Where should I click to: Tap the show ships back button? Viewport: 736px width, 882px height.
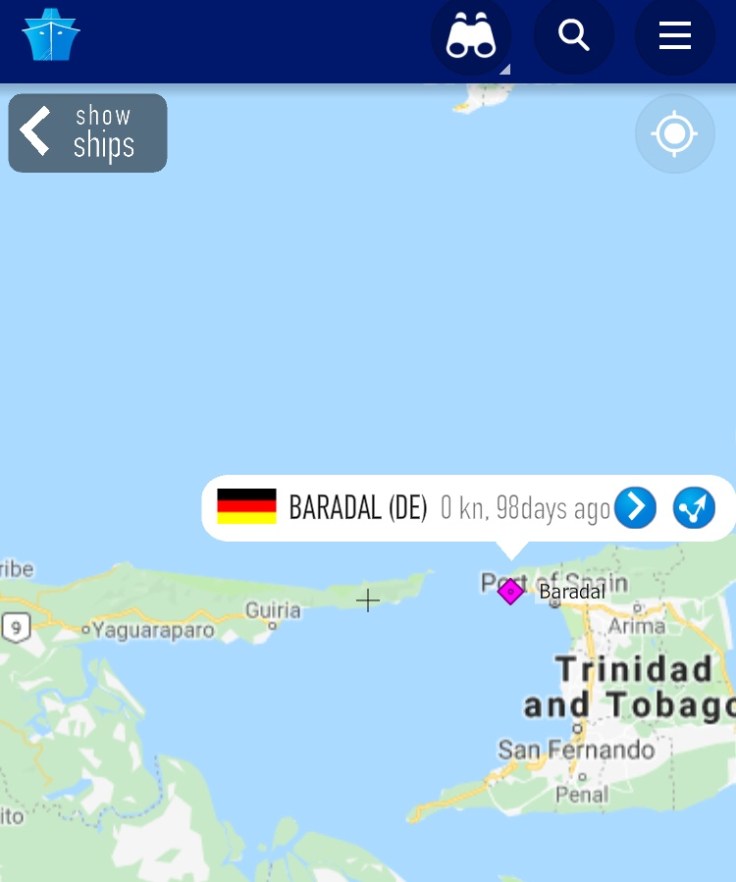coord(88,133)
